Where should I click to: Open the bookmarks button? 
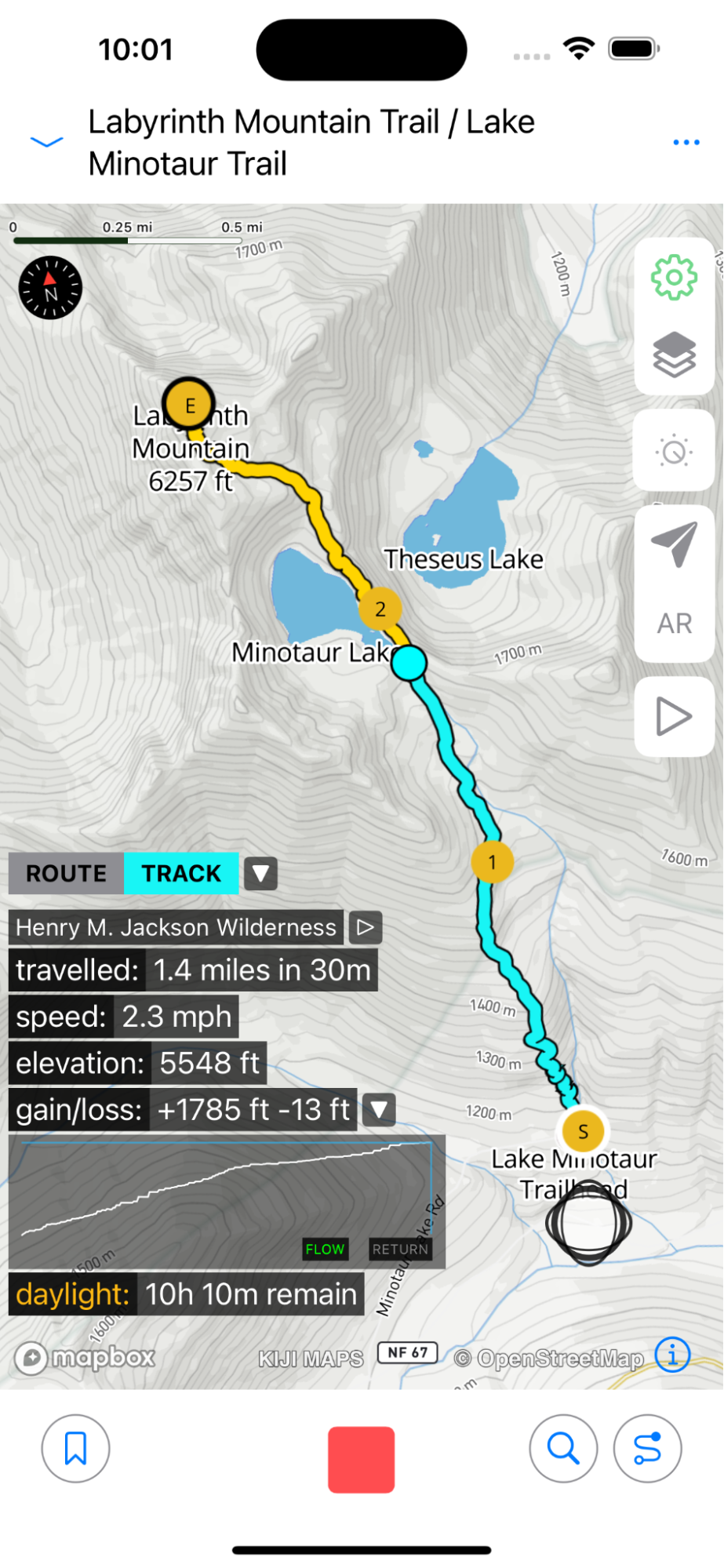coord(75,1448)
